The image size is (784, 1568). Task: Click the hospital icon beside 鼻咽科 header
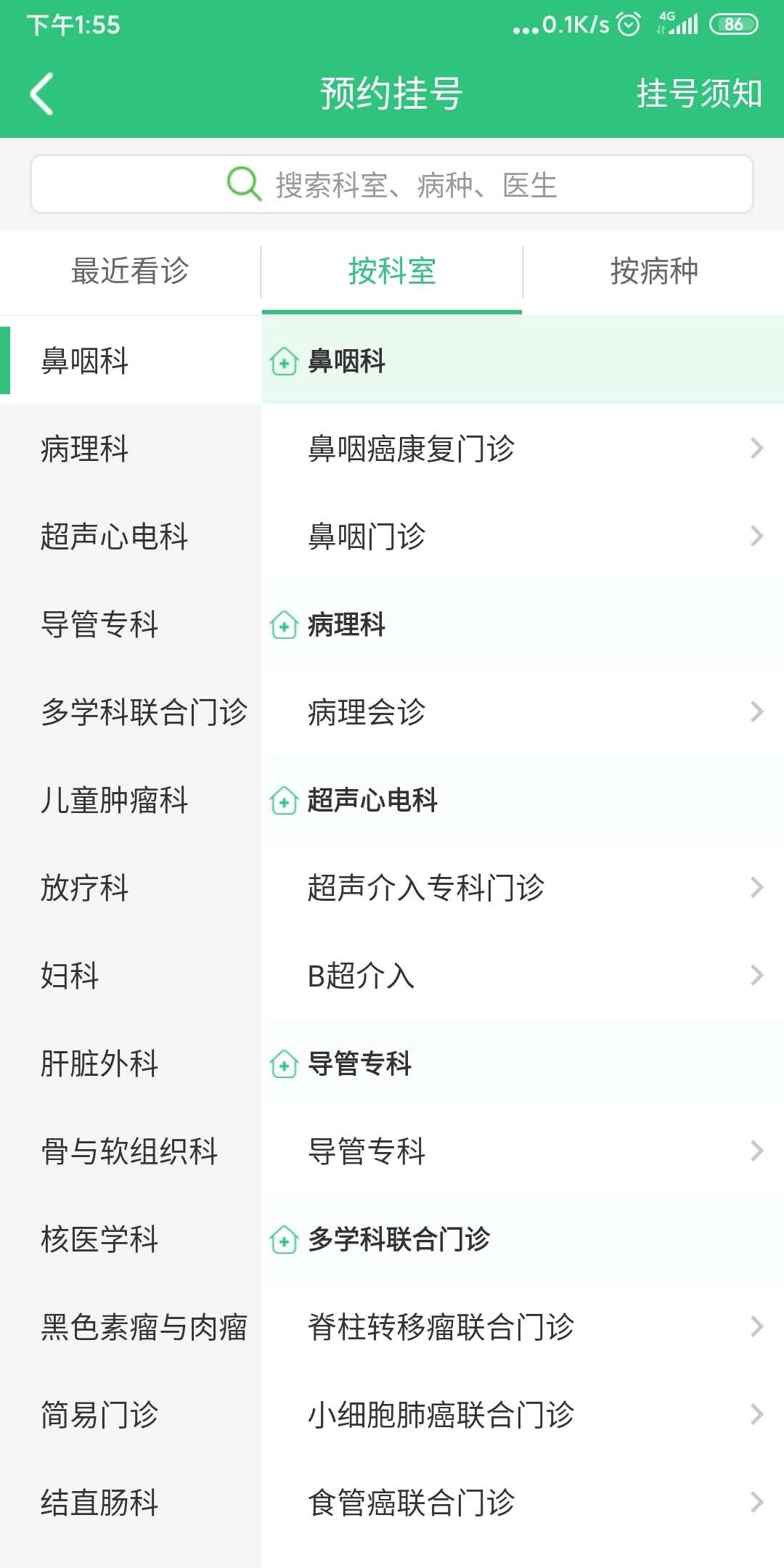(x=284, y=361)
